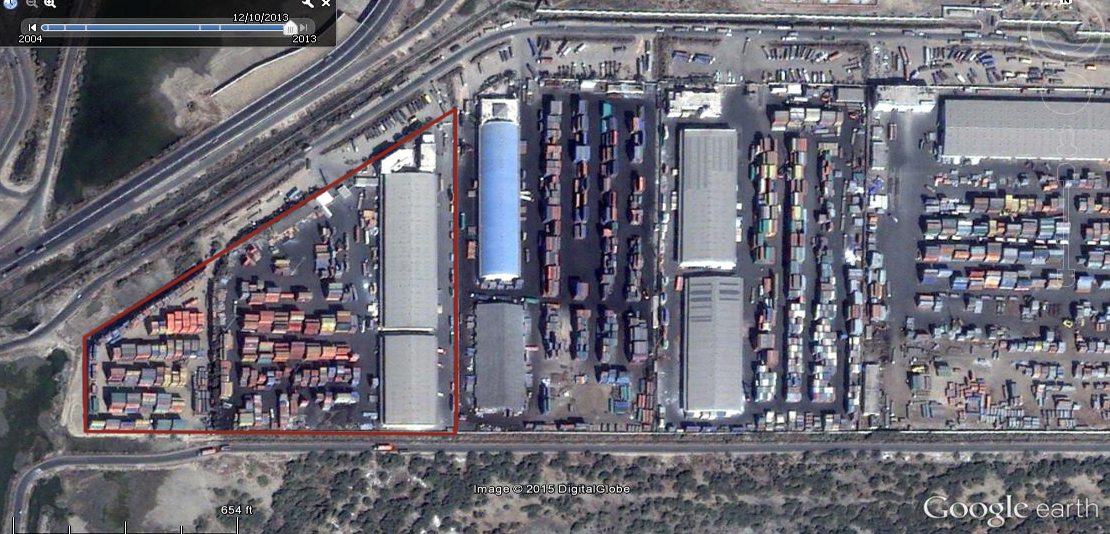Zoom out the historical imagery timeline
Screen dimensions: 1110x534
[x=31, y=3]
